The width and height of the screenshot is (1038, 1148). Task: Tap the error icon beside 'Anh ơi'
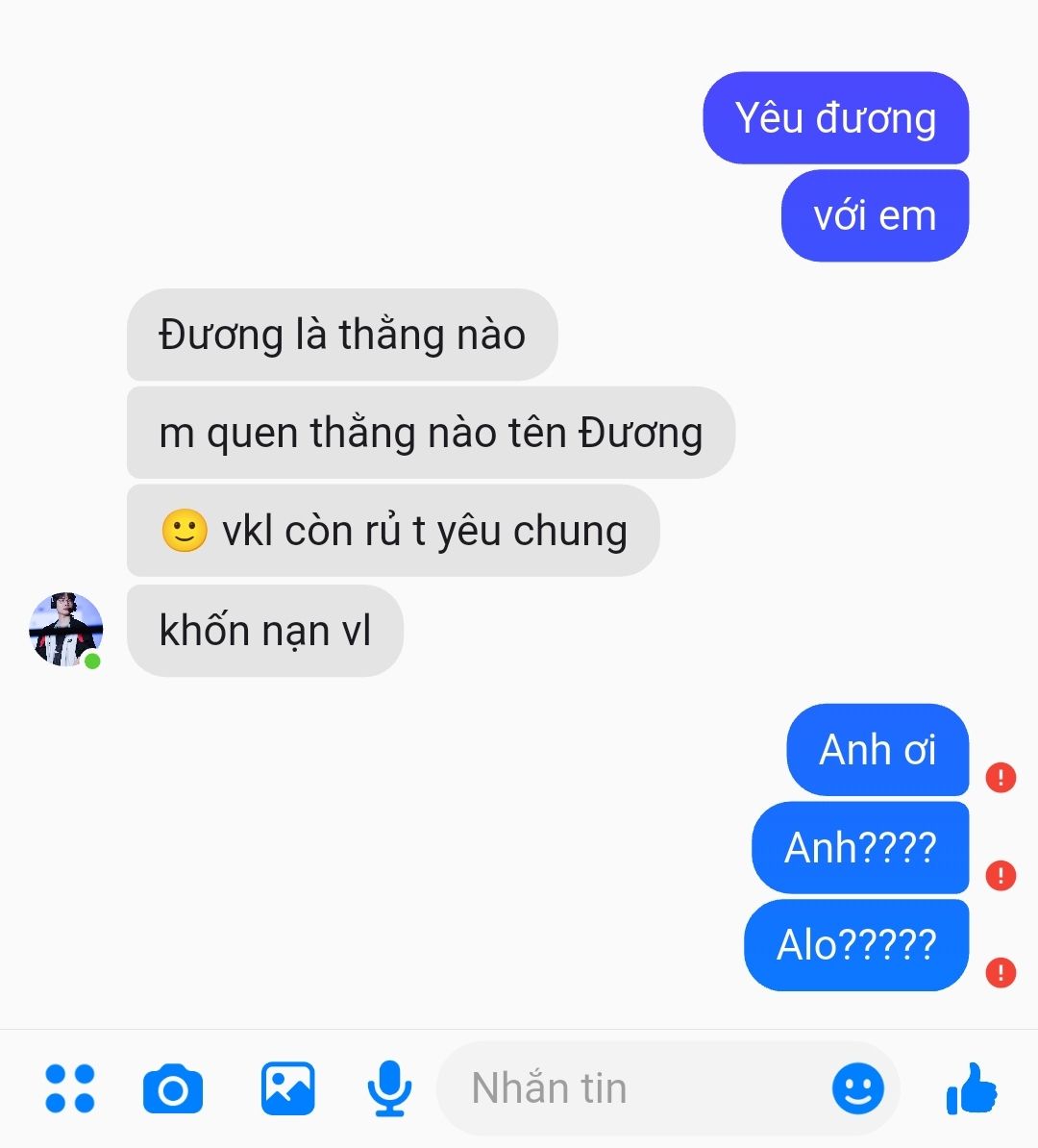pos(1001,777)
